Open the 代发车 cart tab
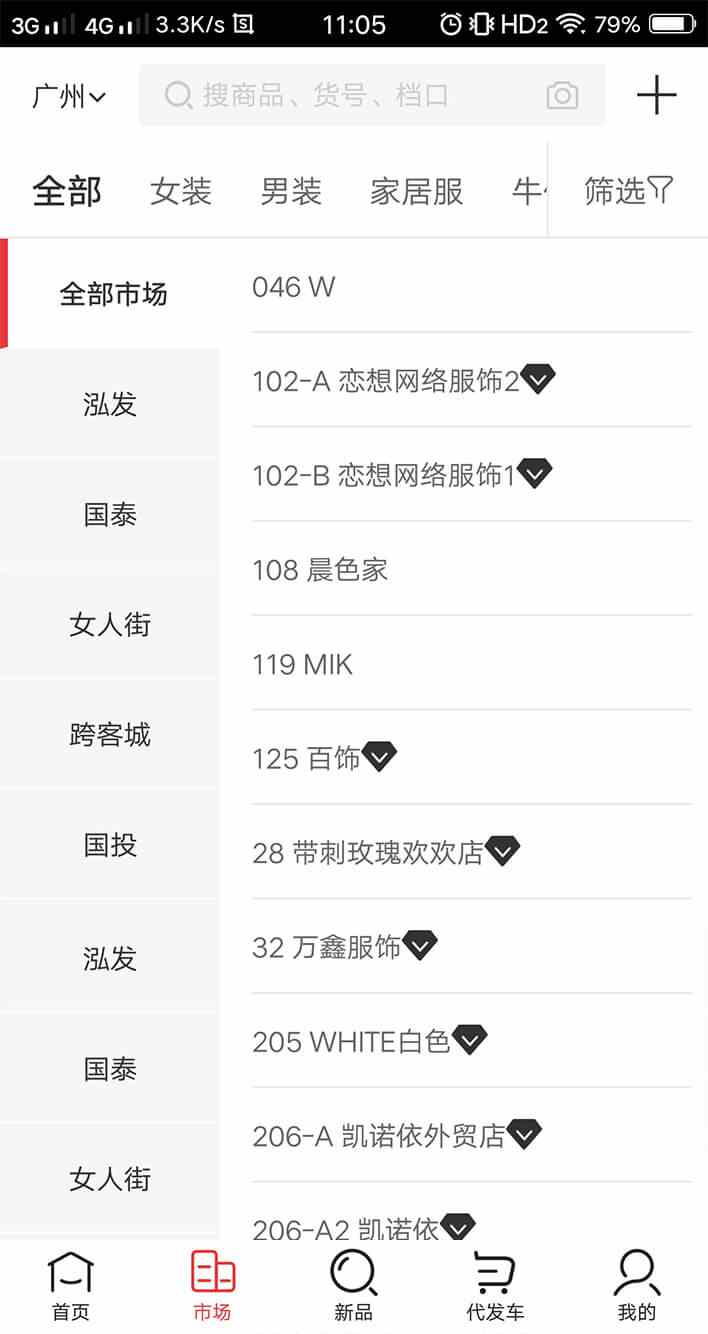This screenshot has width=708, height=1334. click(x=495, y=1286)
